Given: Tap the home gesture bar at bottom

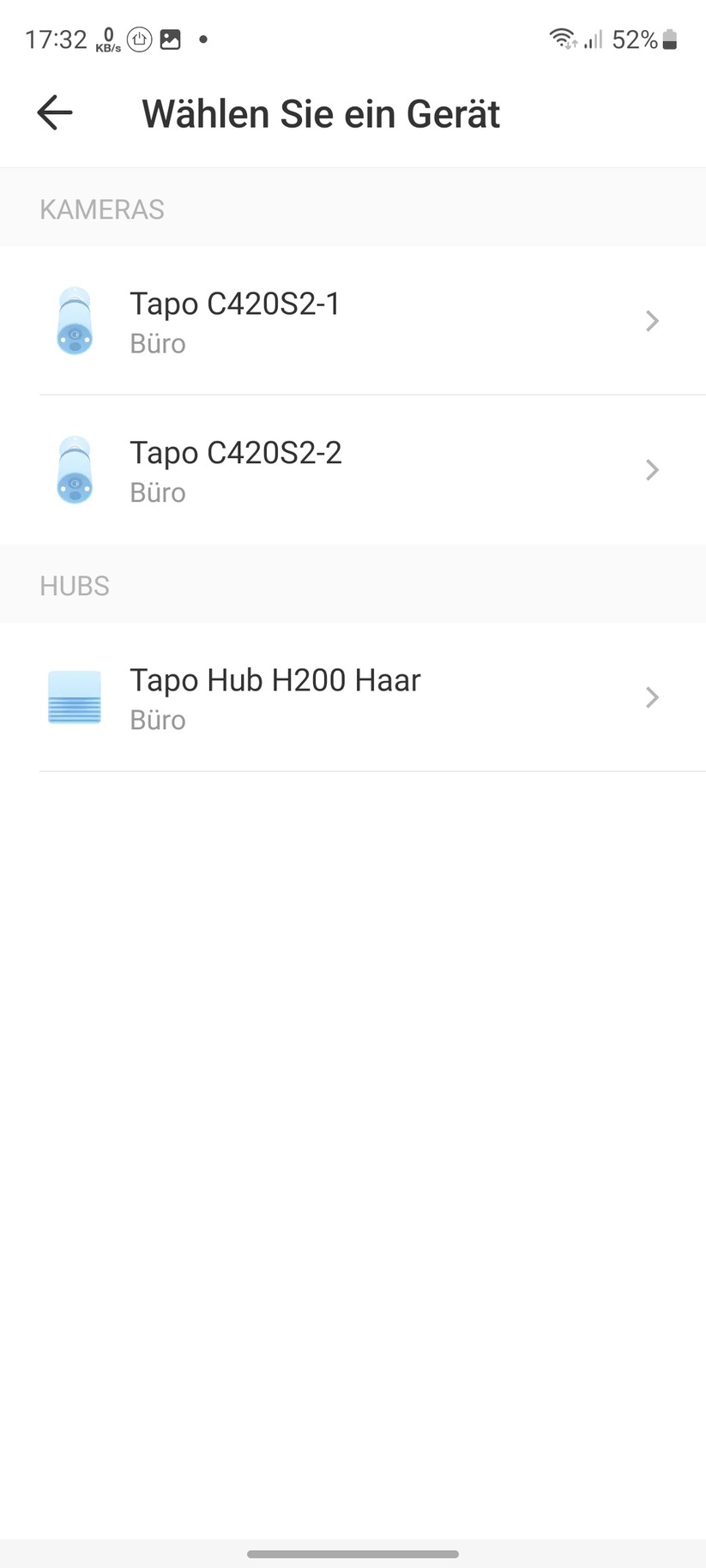Looking at the screenshot, I should coord(353,1553).
